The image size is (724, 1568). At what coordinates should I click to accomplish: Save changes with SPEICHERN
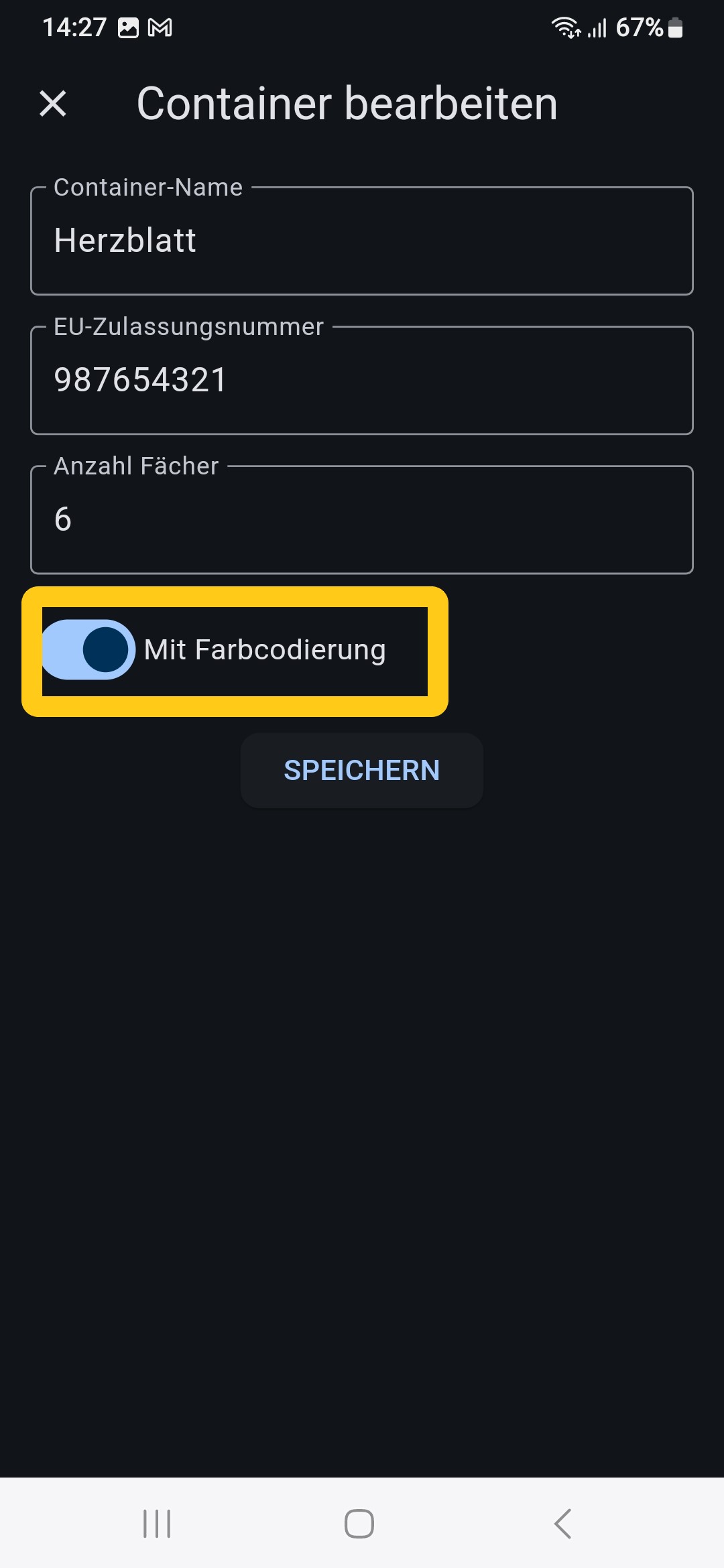[362, 771]
